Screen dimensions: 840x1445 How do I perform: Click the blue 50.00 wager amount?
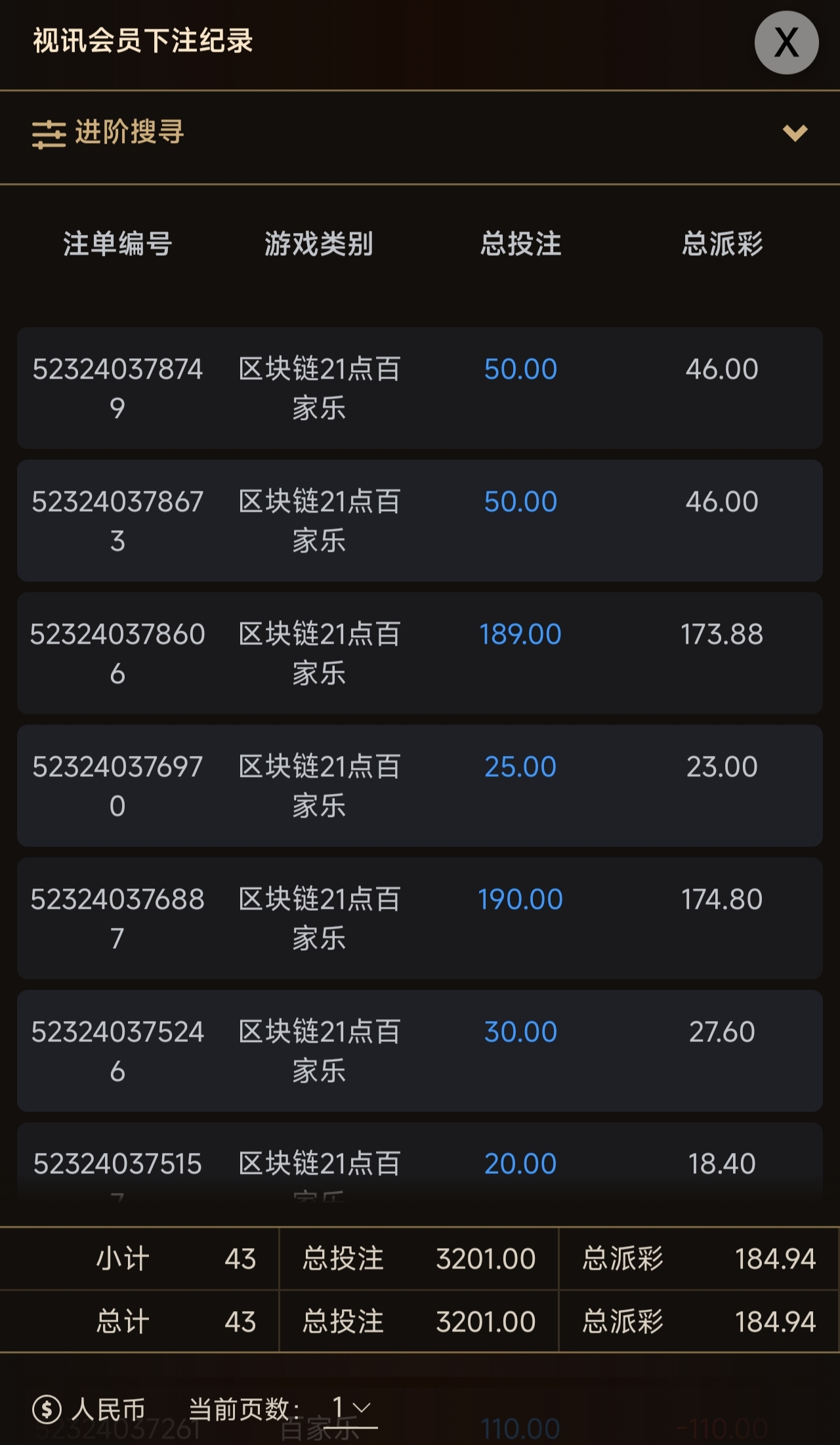tap(519, 369)
